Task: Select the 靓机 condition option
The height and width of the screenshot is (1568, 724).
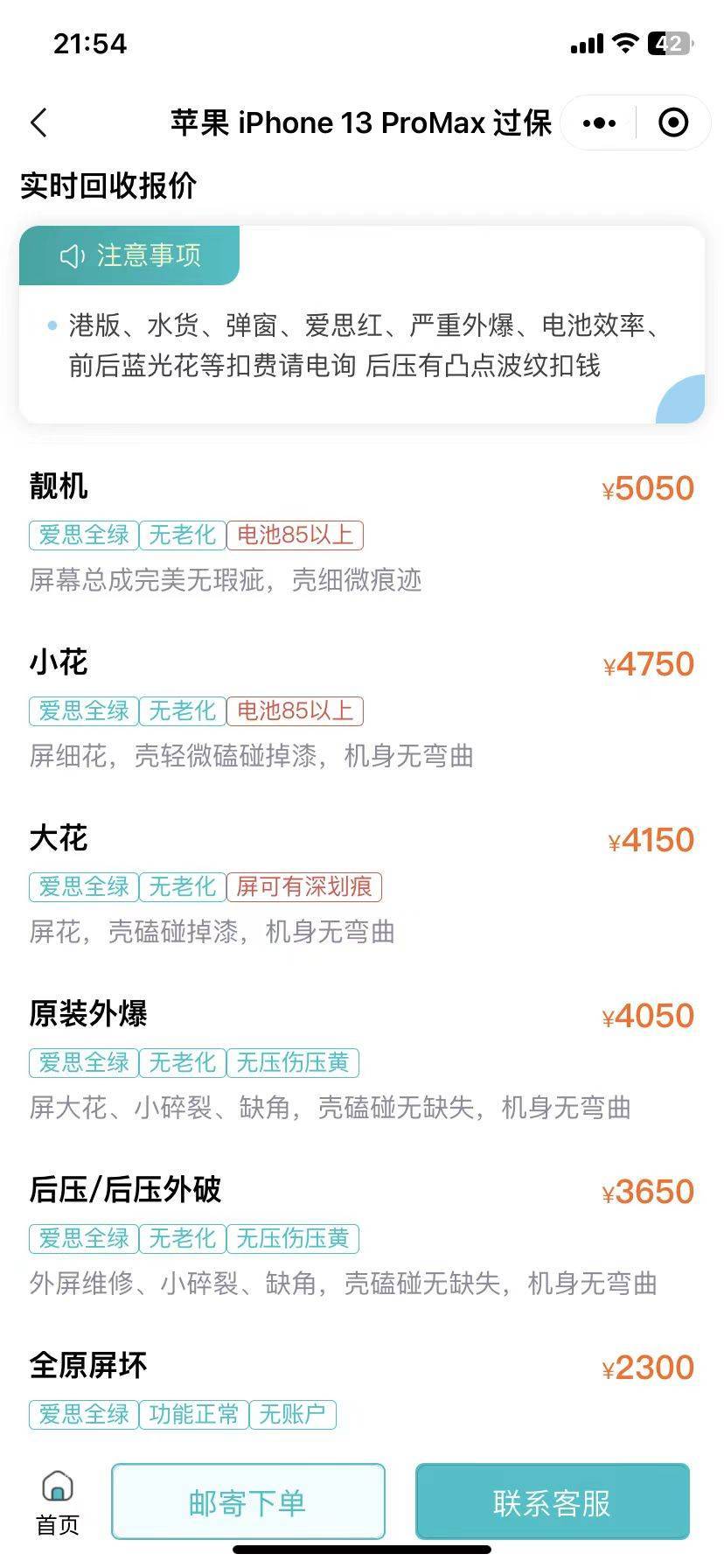Action: [x=362, y=532]
